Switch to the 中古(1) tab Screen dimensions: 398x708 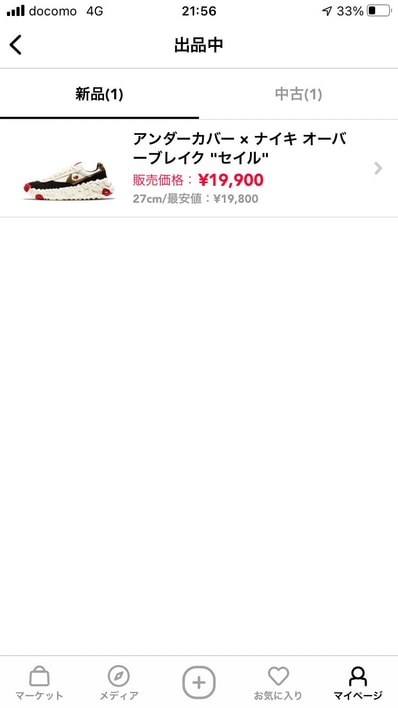(298, 94)
